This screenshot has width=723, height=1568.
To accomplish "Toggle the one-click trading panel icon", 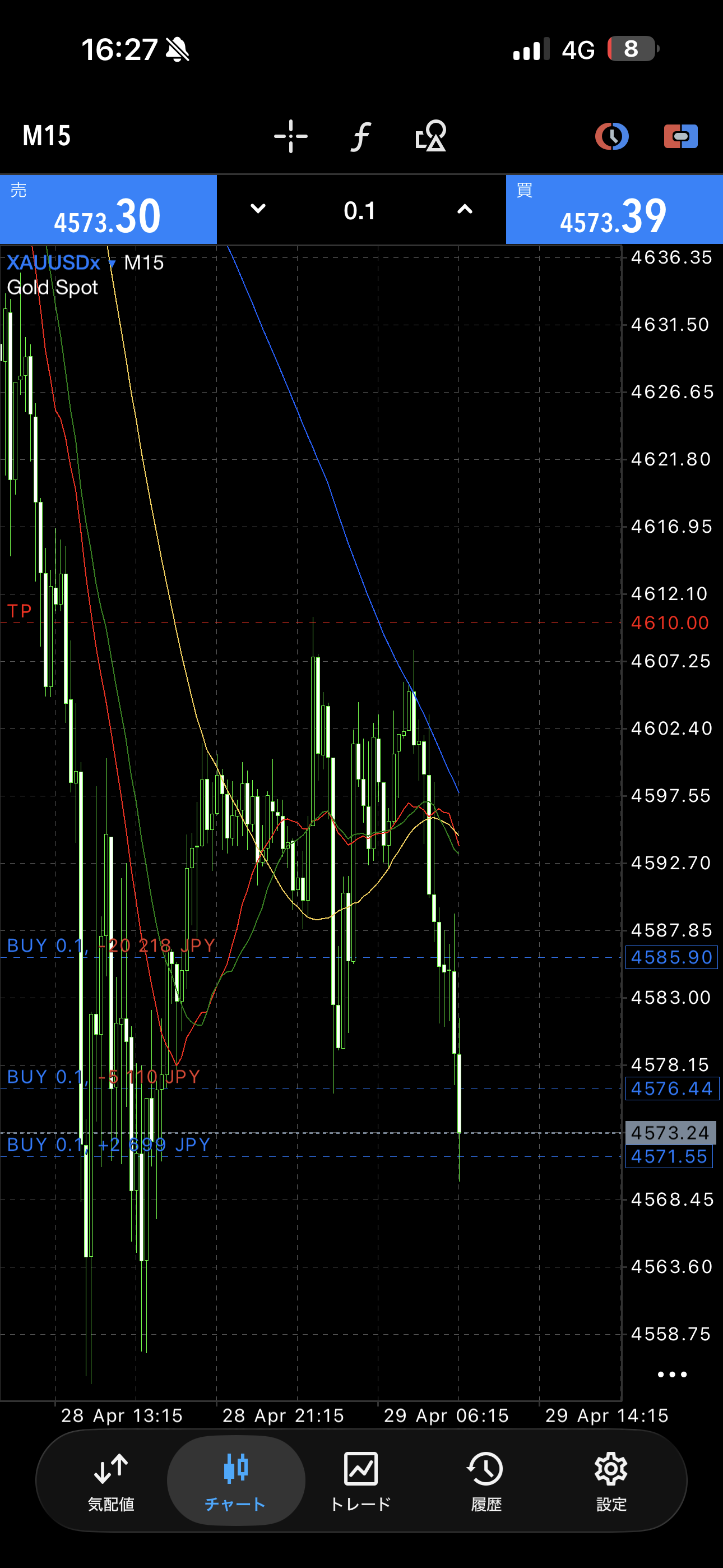I will pyautogui.click(x=680, y=136).
